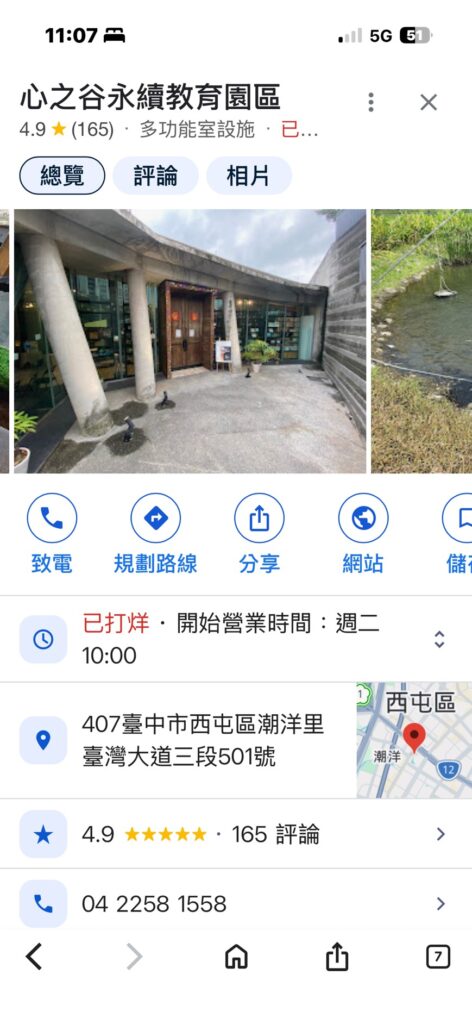
Task: Start 規劃路線 directions
Action: (x=155, y=534)
